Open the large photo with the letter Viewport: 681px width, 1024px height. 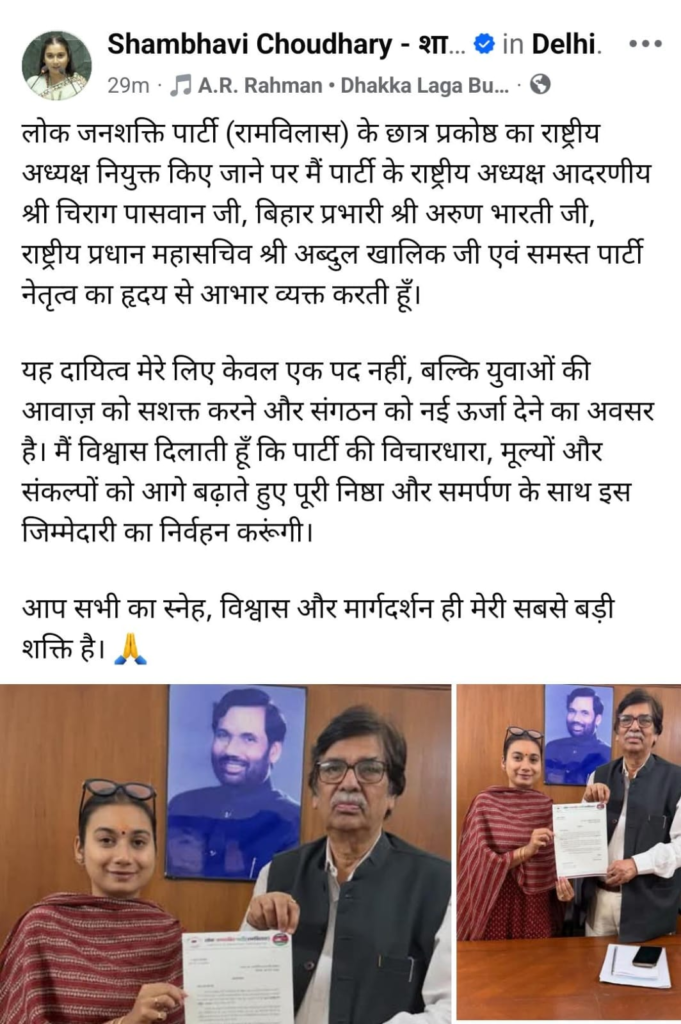(225, 853)
